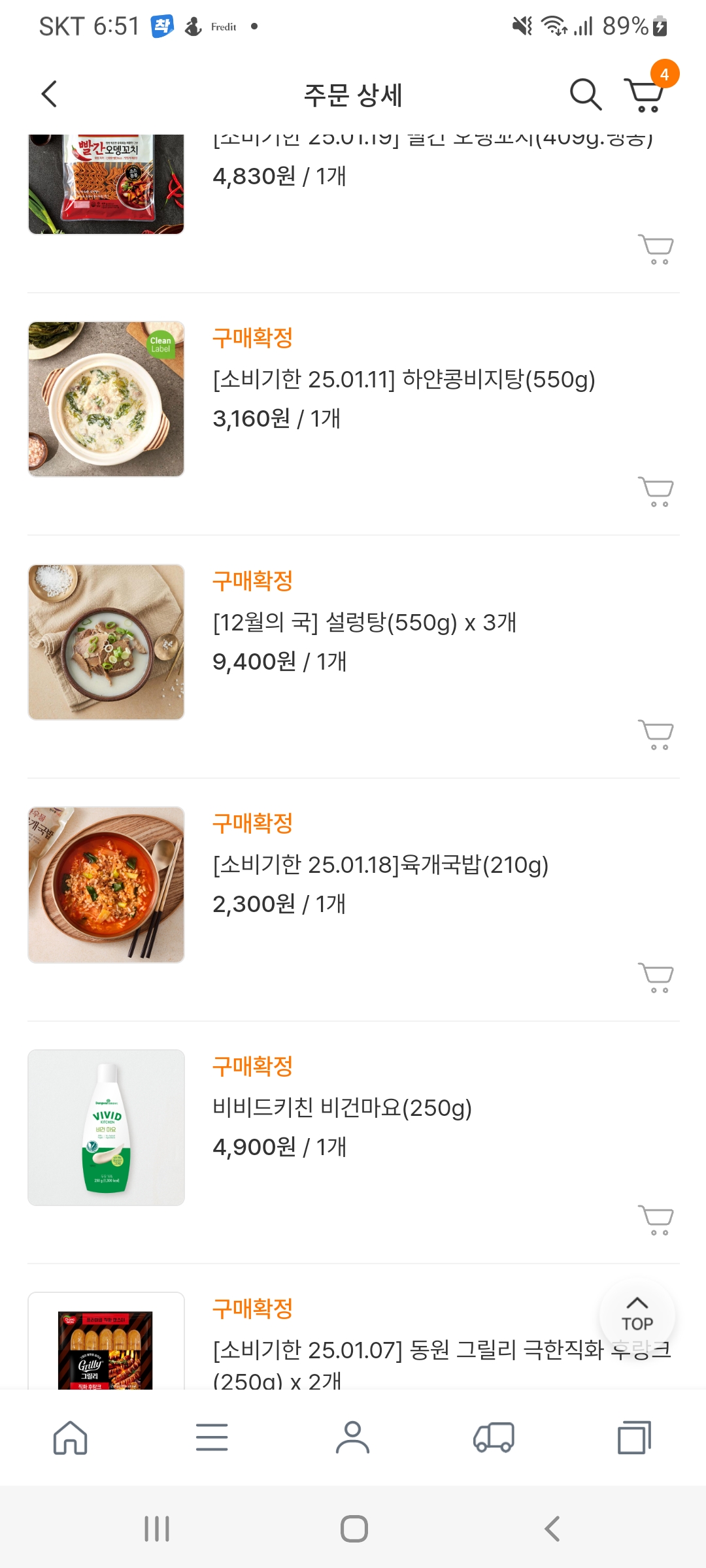706x1568 pixels.
Task: Open the recently viewed pages tab
Action: (635, 1437)
